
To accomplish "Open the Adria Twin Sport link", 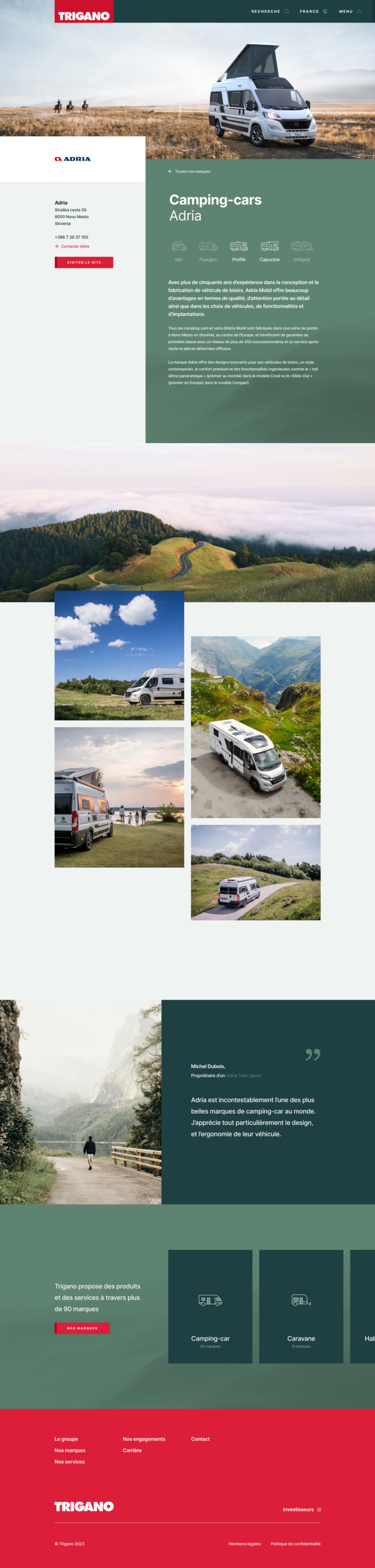I will (244, 1076).
